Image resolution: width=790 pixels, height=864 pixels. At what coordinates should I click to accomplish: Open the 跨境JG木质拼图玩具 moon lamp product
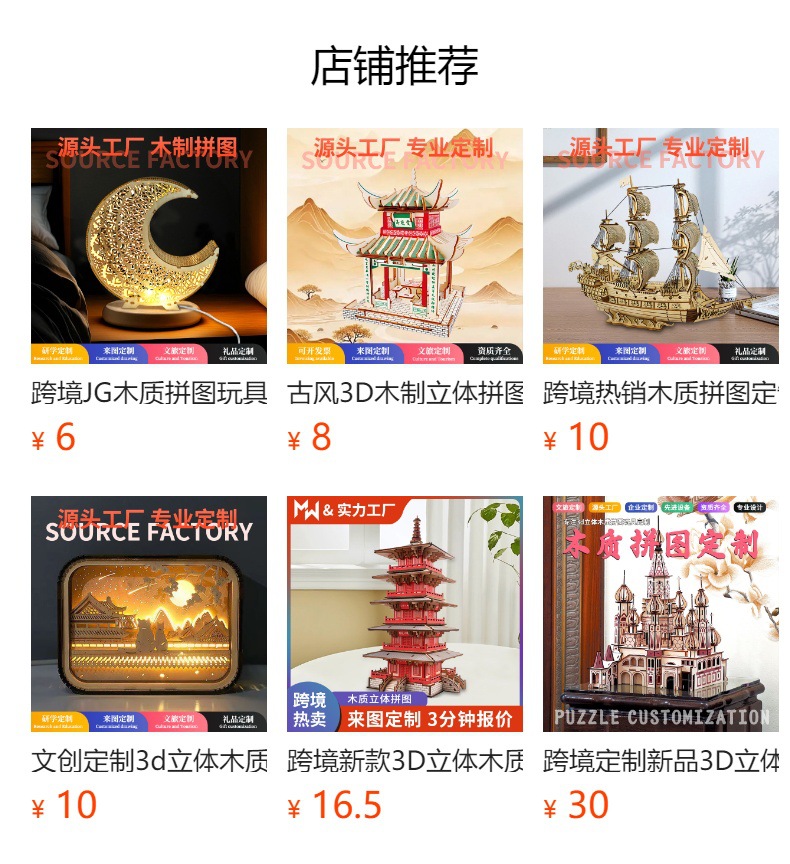(149, 246)
